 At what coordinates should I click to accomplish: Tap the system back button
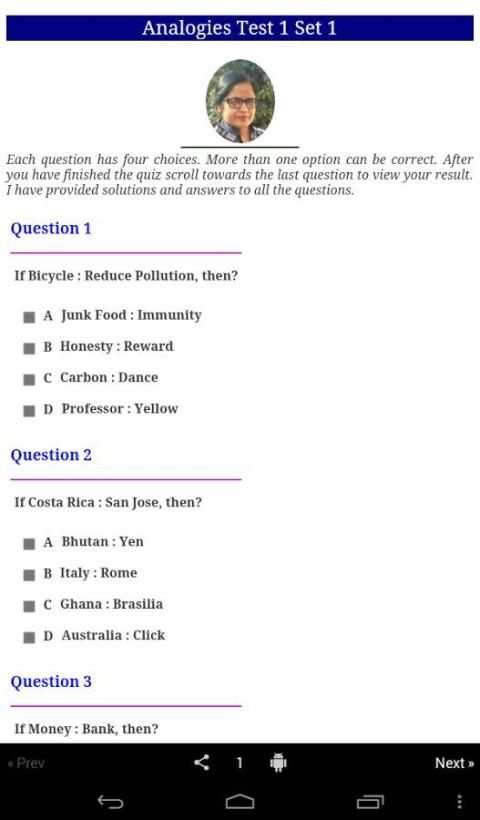pyautogui.click(x=110, y=801)
